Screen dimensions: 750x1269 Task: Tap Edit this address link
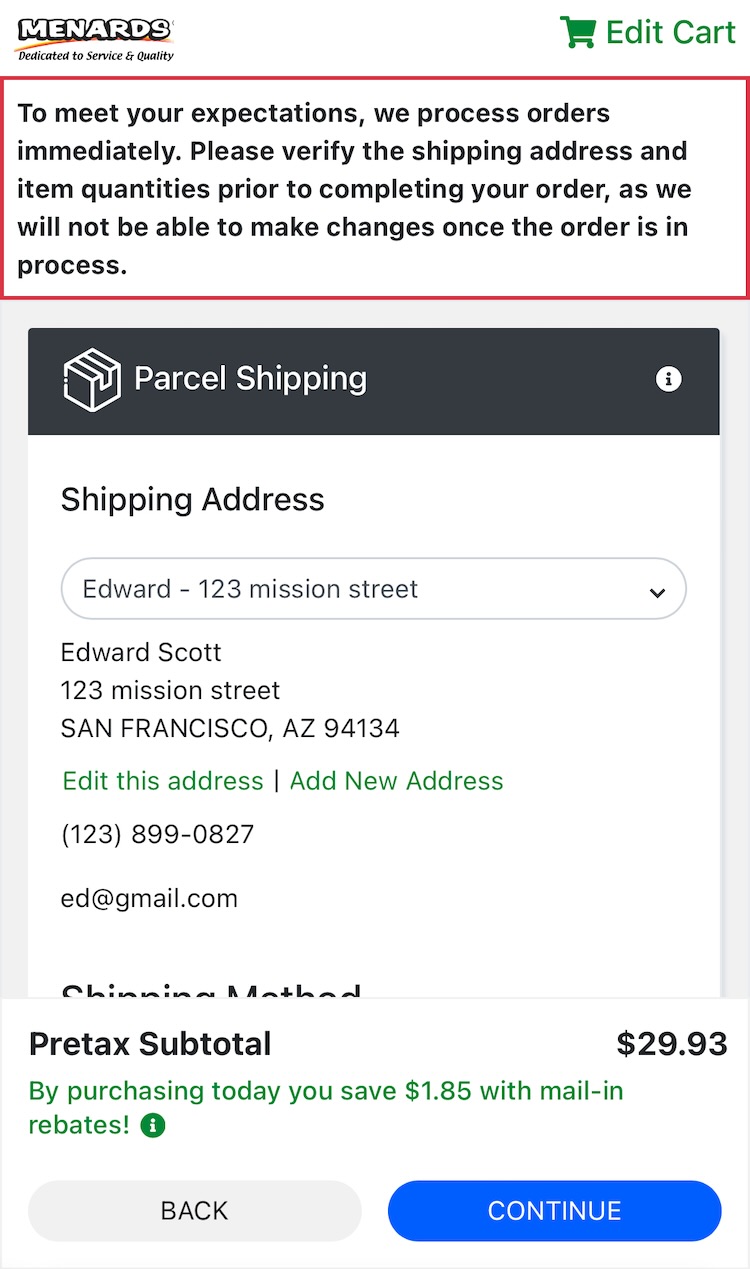[163, 781]
